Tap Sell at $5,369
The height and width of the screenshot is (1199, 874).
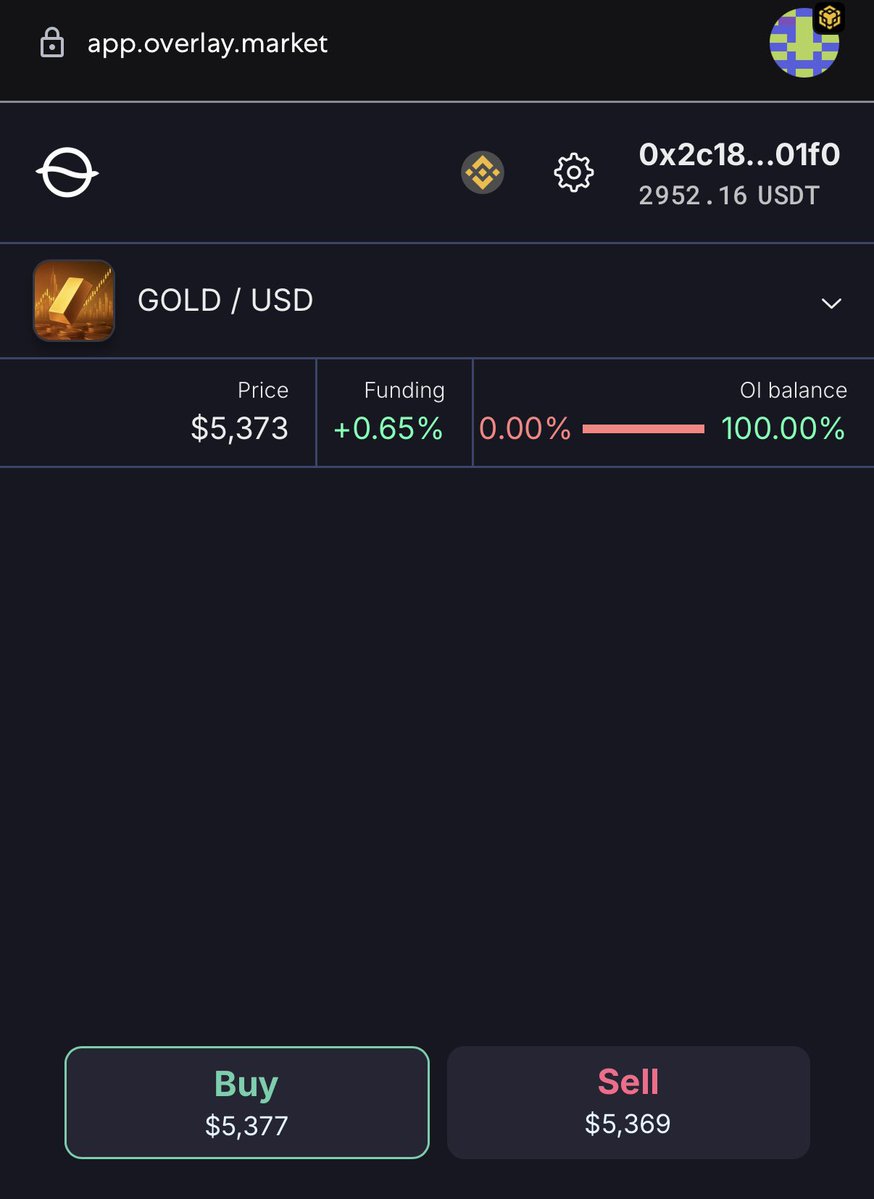tap(628, 1101)
